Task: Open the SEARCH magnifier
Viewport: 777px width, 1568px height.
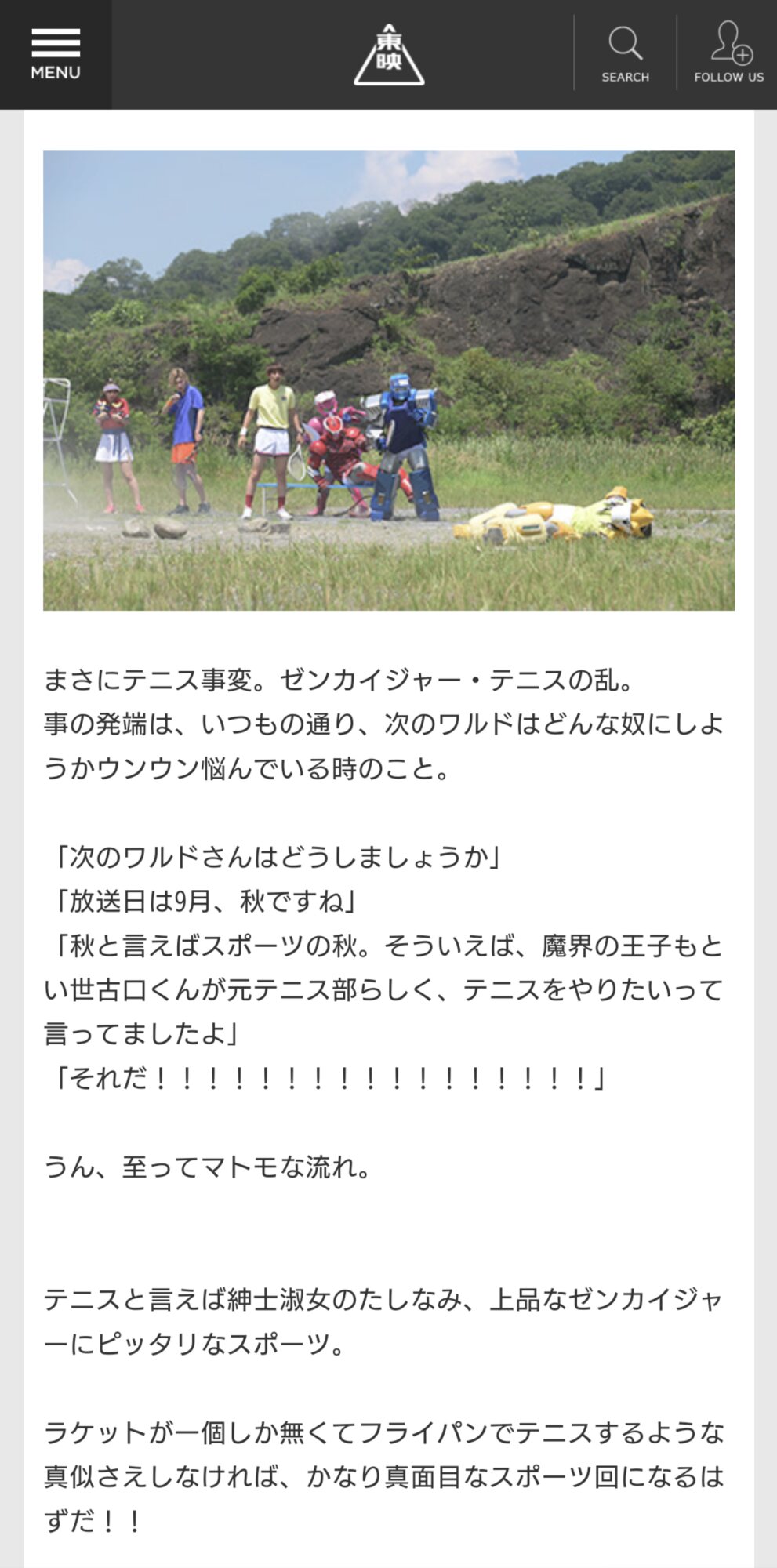Action: (625, 53)
